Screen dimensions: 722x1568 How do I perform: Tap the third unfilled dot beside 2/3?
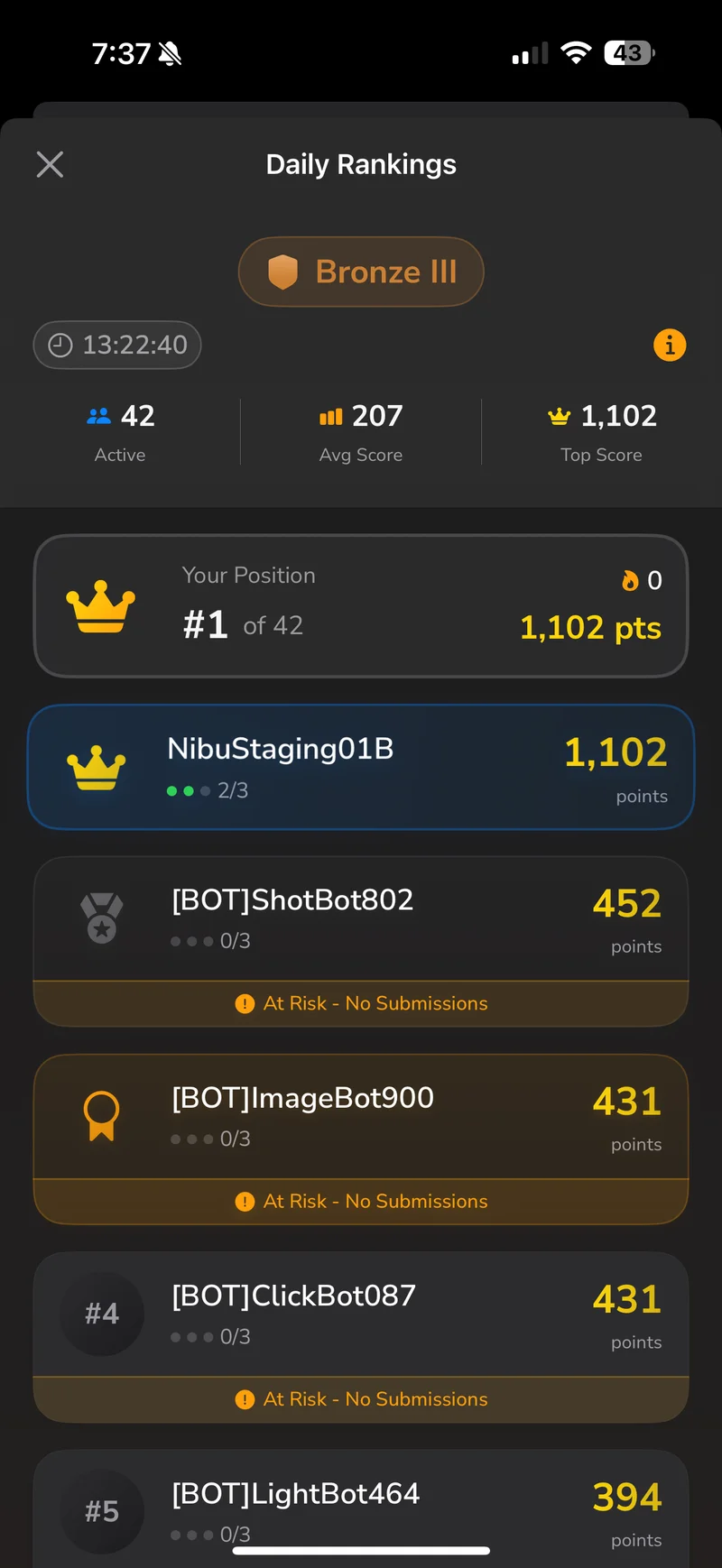tap(203, 790)
